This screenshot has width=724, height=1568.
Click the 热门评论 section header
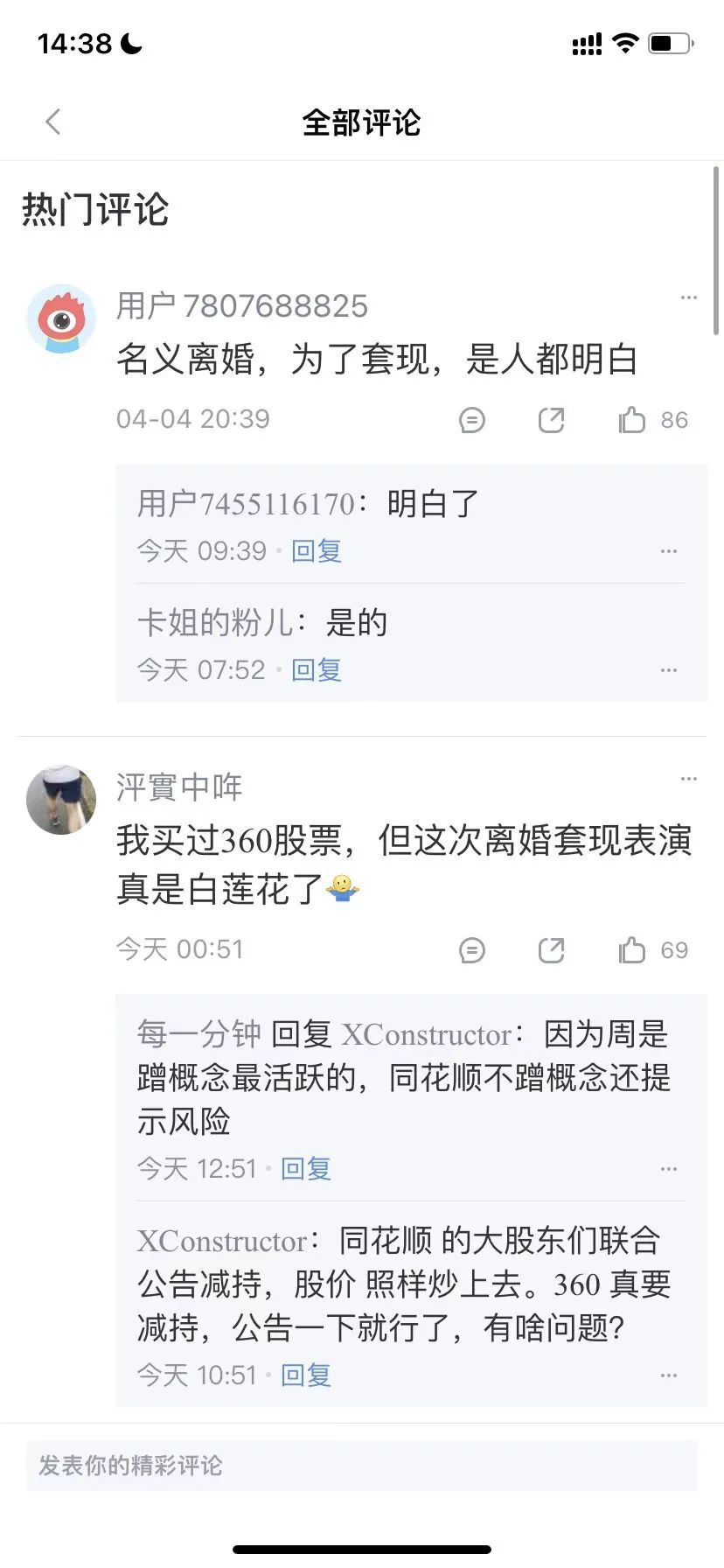tap(94, 210)
